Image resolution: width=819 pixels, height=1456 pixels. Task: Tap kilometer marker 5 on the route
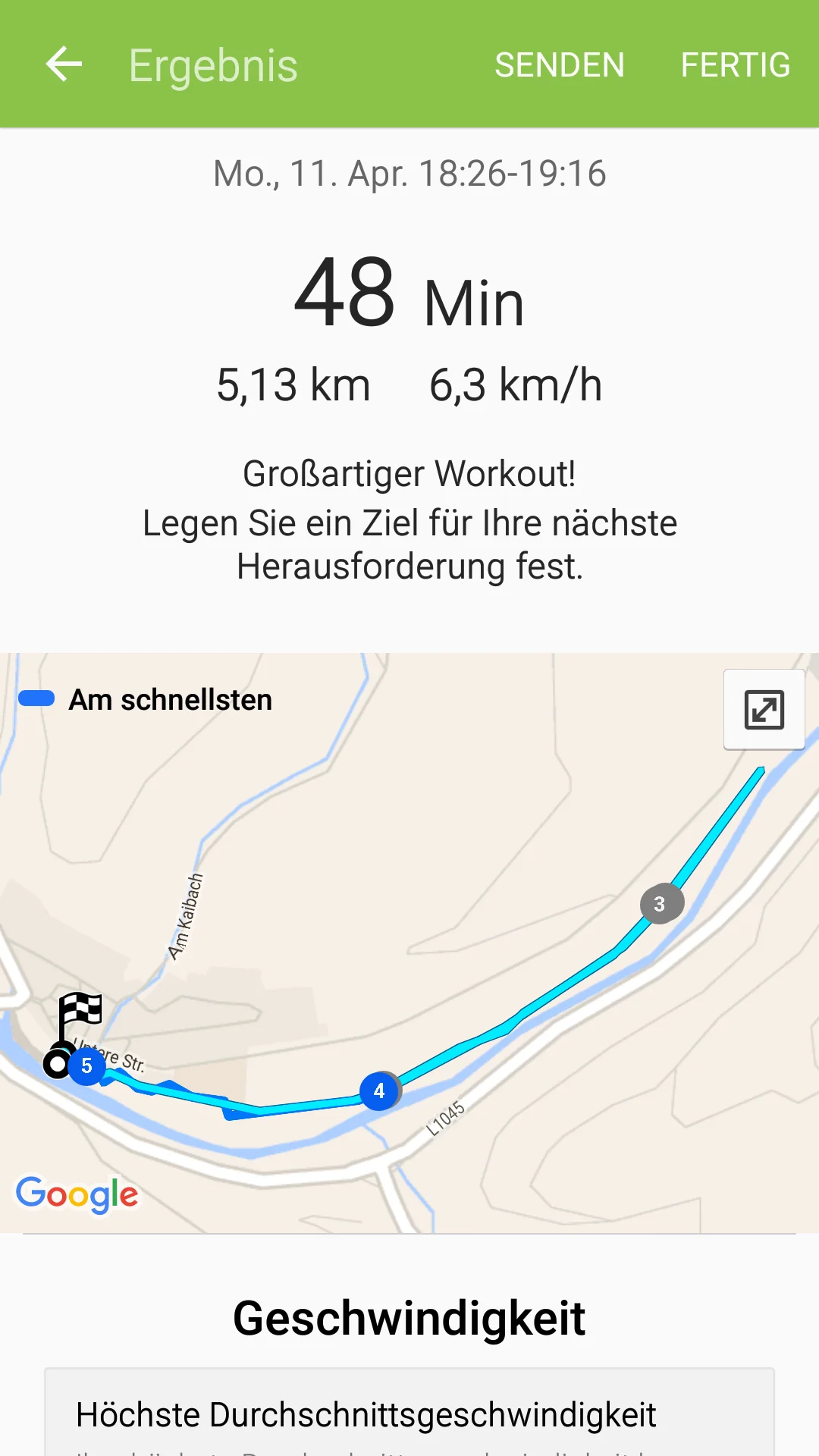(87, 1065)
